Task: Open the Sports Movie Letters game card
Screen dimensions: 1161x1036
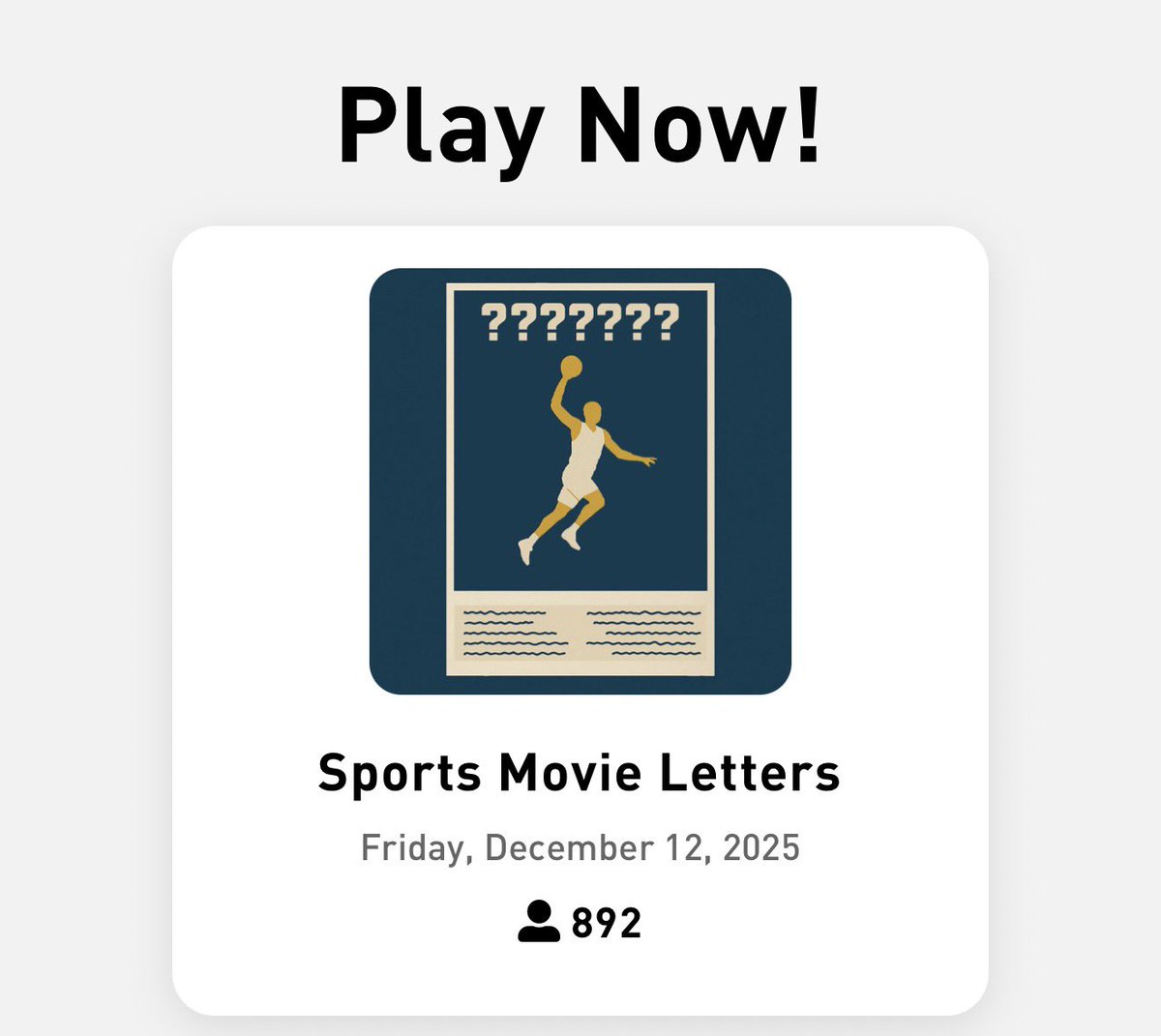Action: click(580, 619)
